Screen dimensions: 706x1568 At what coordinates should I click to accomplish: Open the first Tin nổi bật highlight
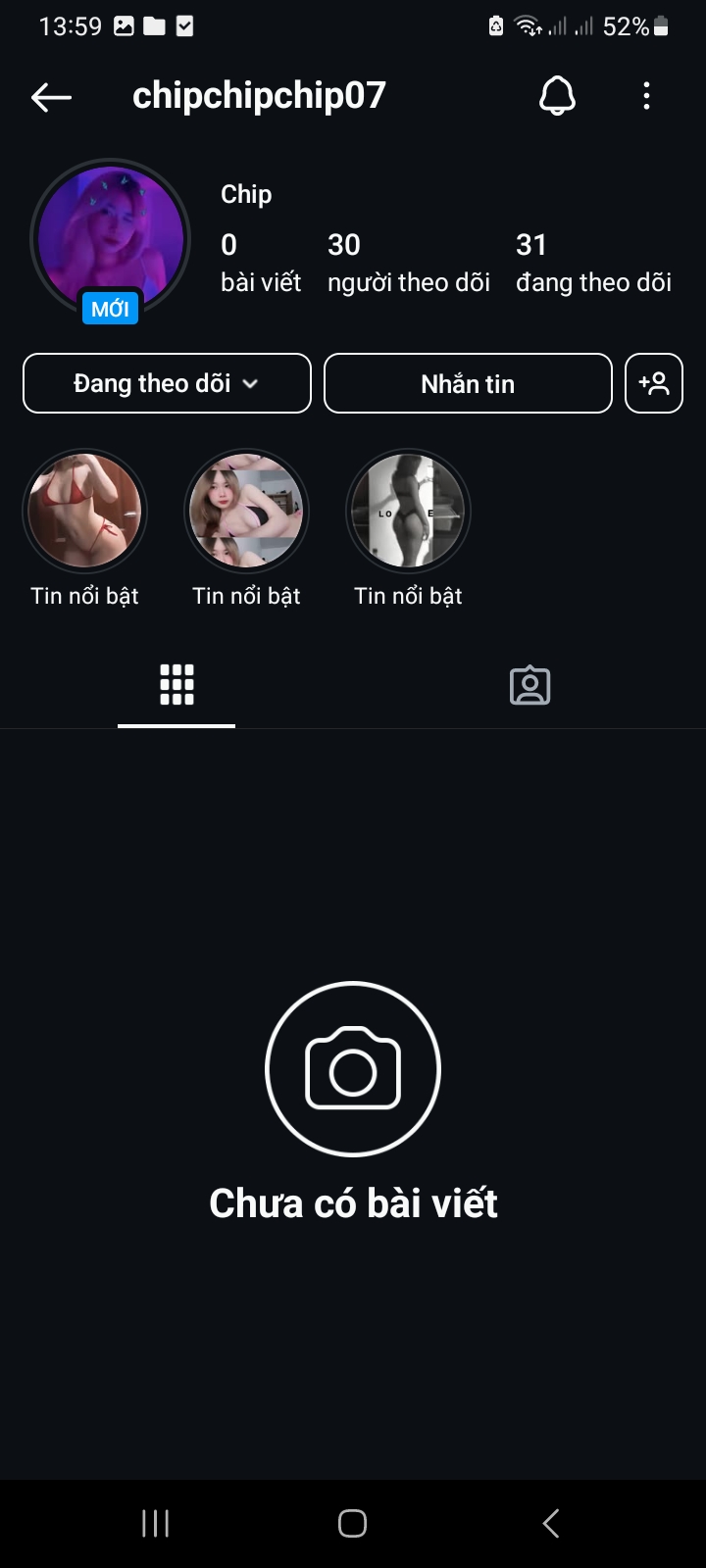84,511
